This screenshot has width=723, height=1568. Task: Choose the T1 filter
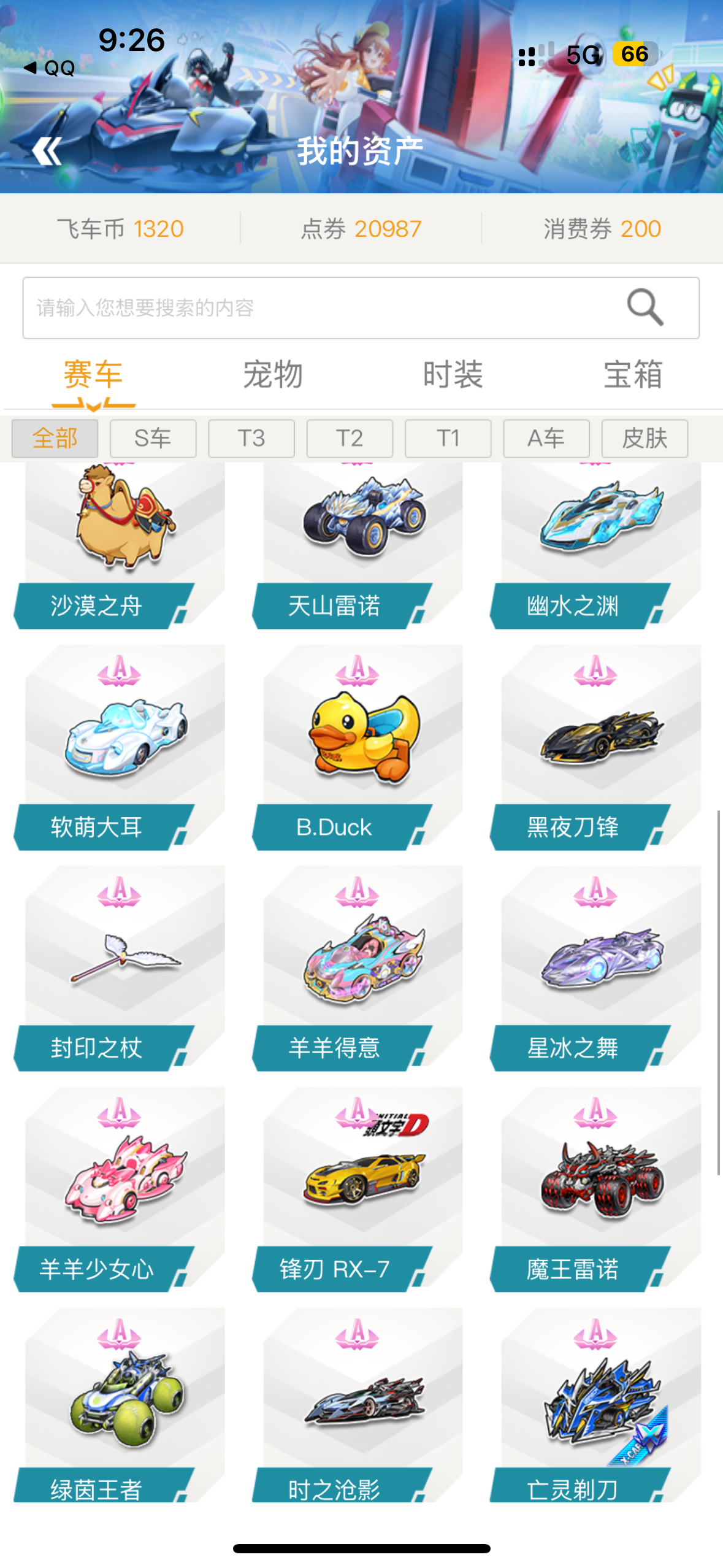pos(448,438)
